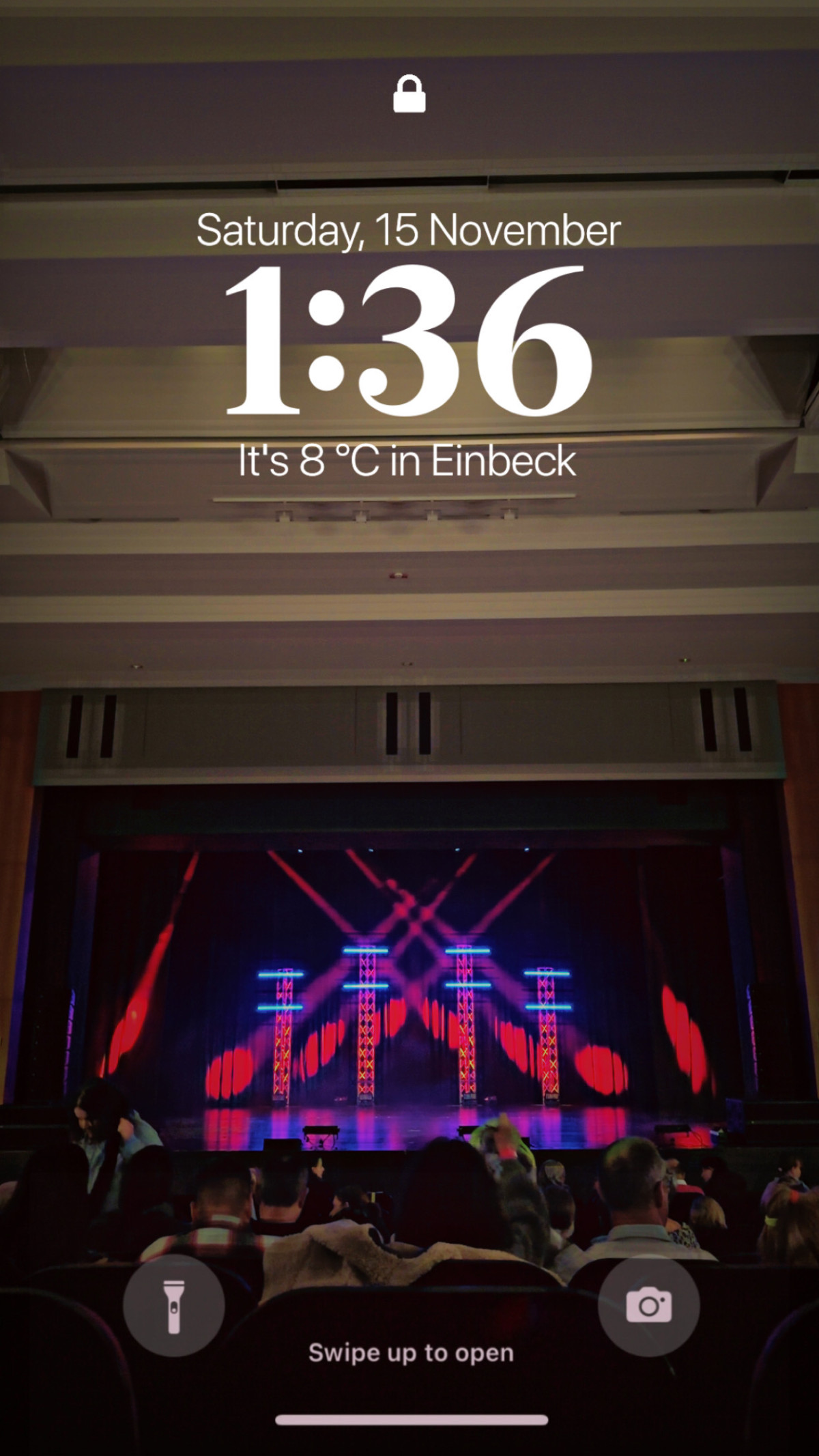
Task: Open the weather widget for Einbeck
Action: click(407, 461)
